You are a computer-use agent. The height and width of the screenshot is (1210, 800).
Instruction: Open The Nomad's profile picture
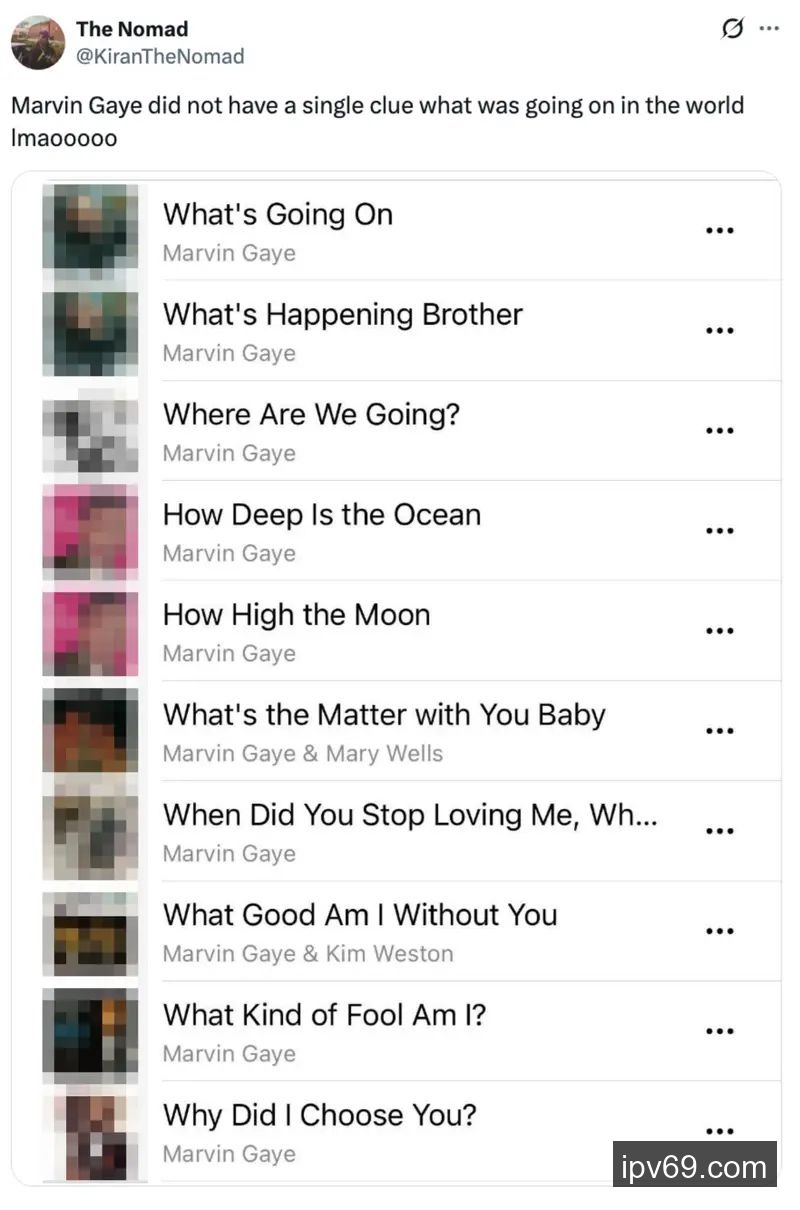click(37, 43)
